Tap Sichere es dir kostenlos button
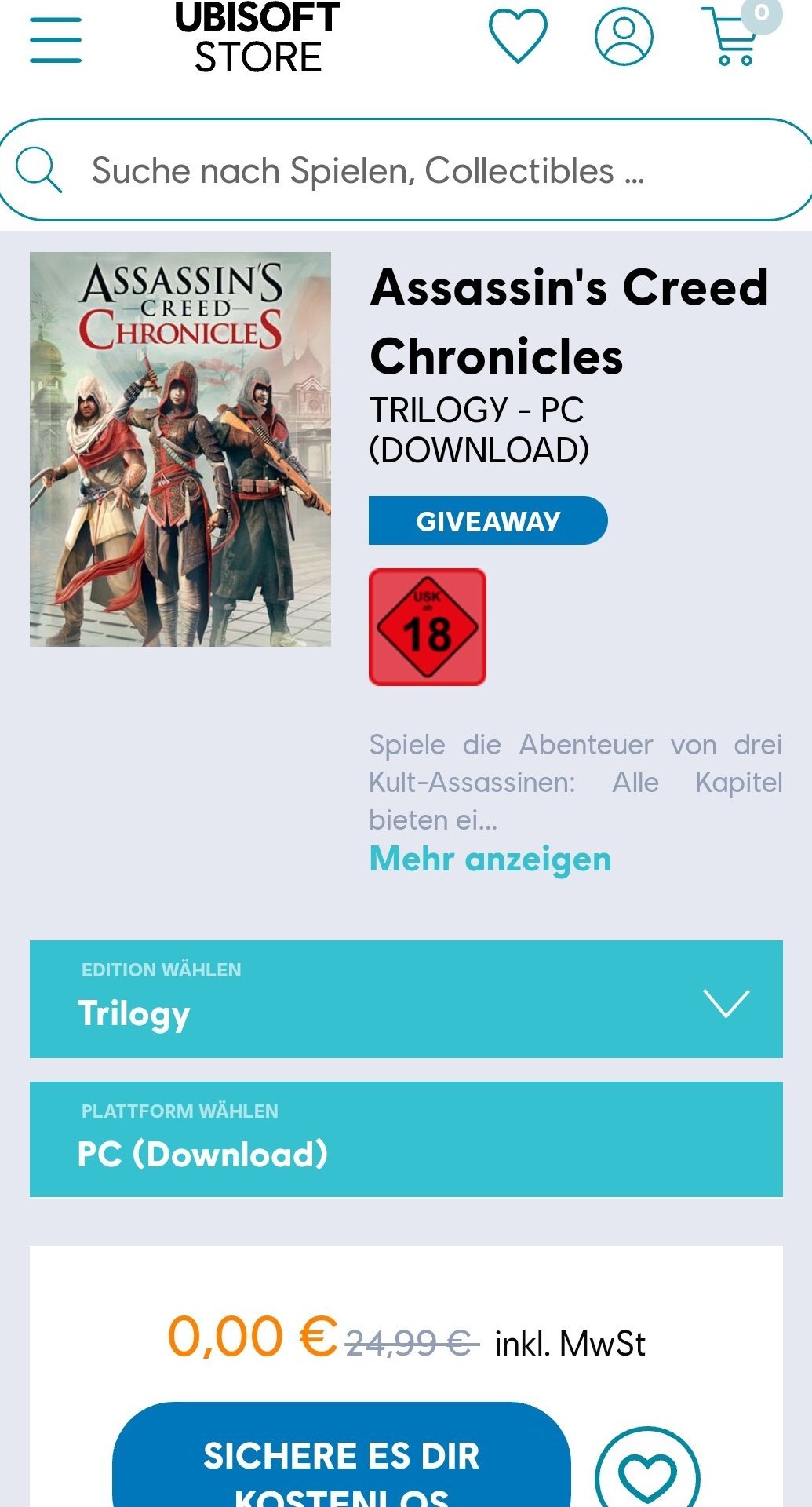 pos(341,1456)
